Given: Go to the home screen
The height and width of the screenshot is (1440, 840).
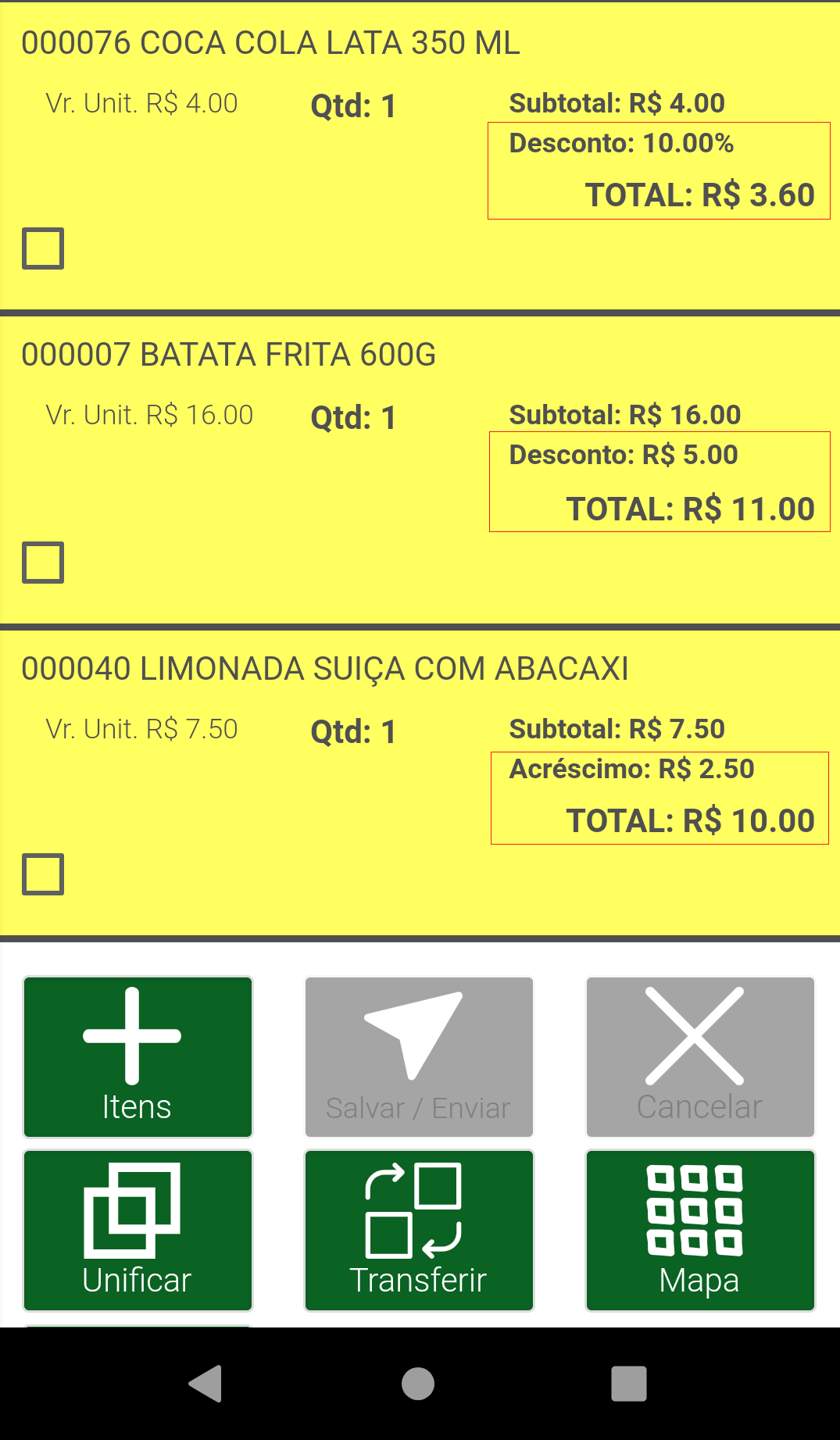Looking at the screenshot, I should click(x=418, y=1384).
